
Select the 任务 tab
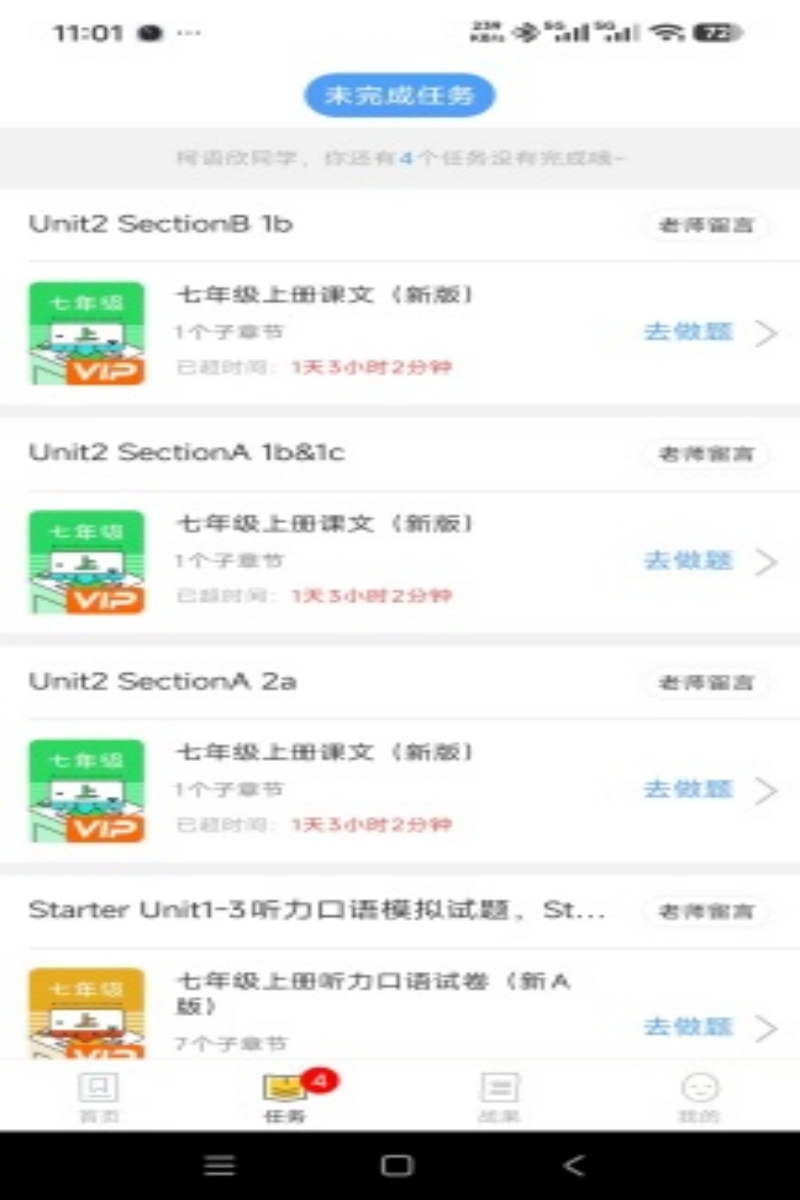click(x=286, y=1097)
